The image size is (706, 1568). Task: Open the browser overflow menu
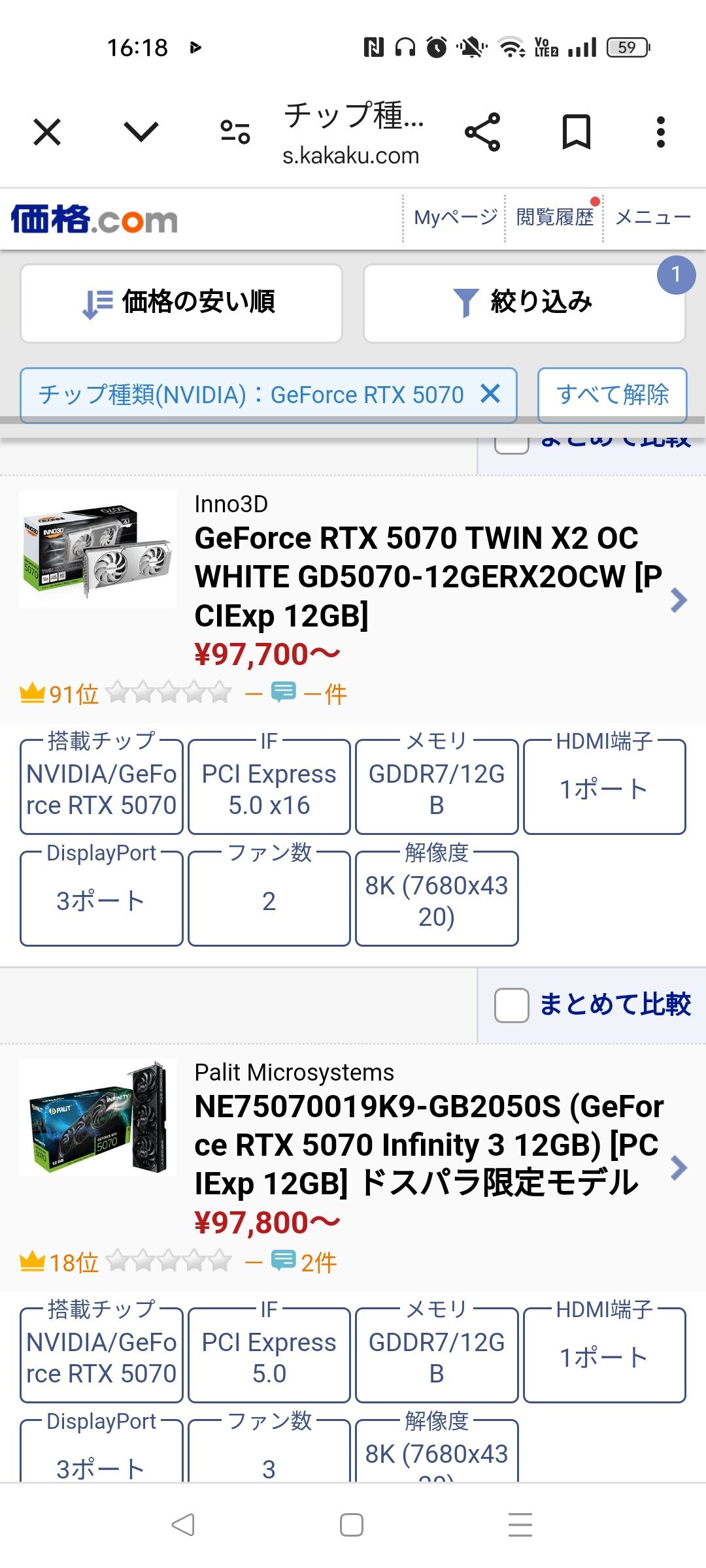(x=661, y=132)
